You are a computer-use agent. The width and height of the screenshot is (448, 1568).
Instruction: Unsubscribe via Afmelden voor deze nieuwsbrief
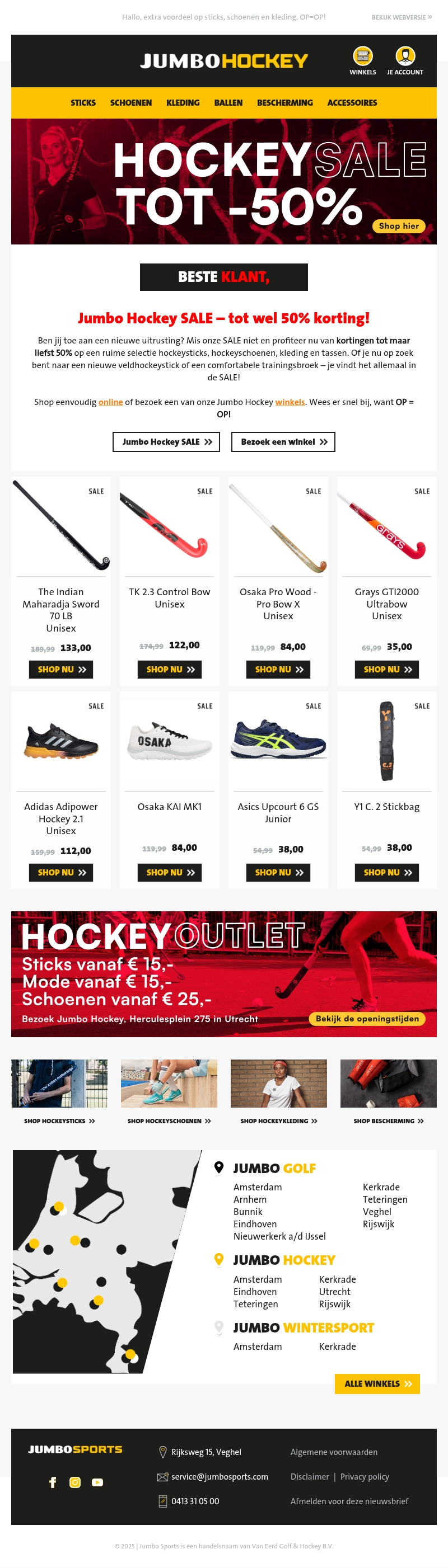[x=349, y=1501]
